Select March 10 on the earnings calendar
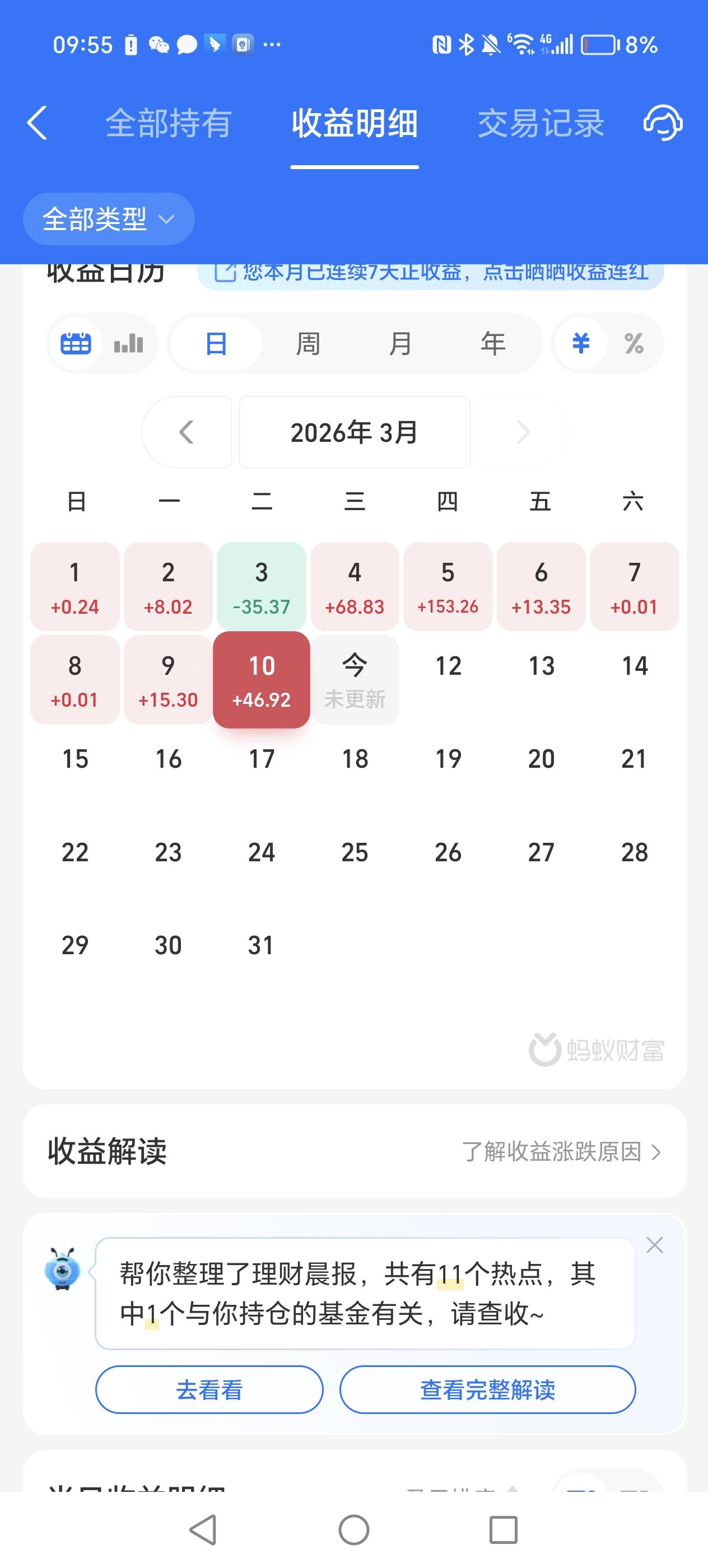 click(x=261, y=680)
